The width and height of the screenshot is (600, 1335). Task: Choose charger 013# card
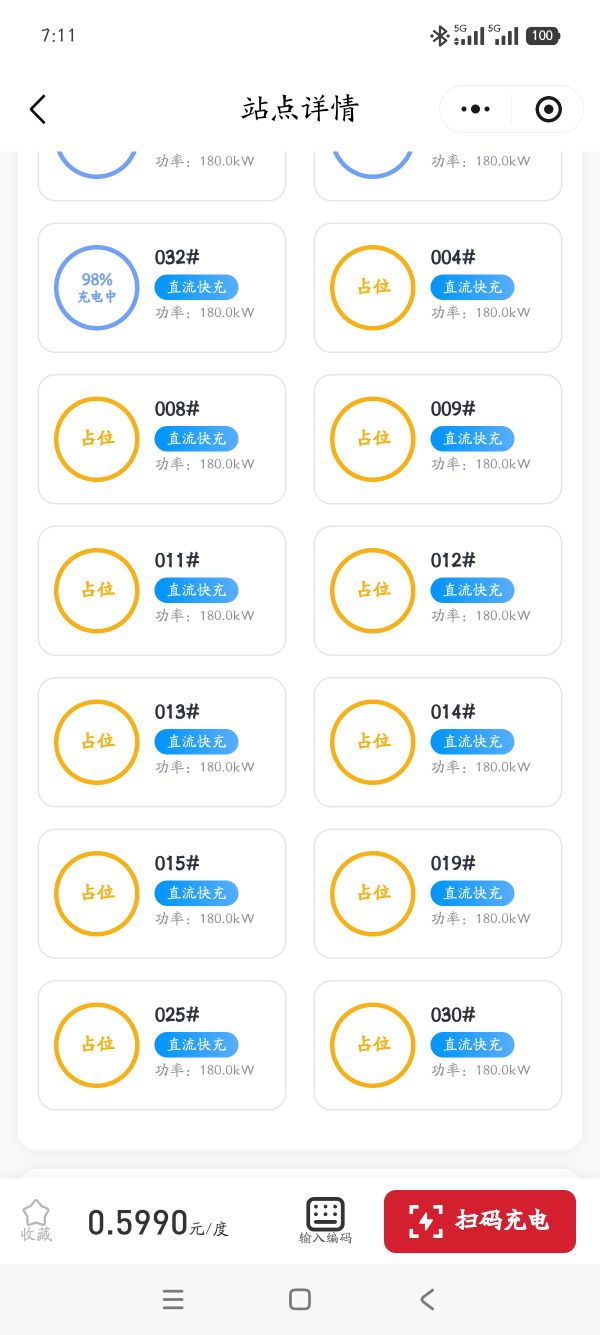click(x=162, y=742)
